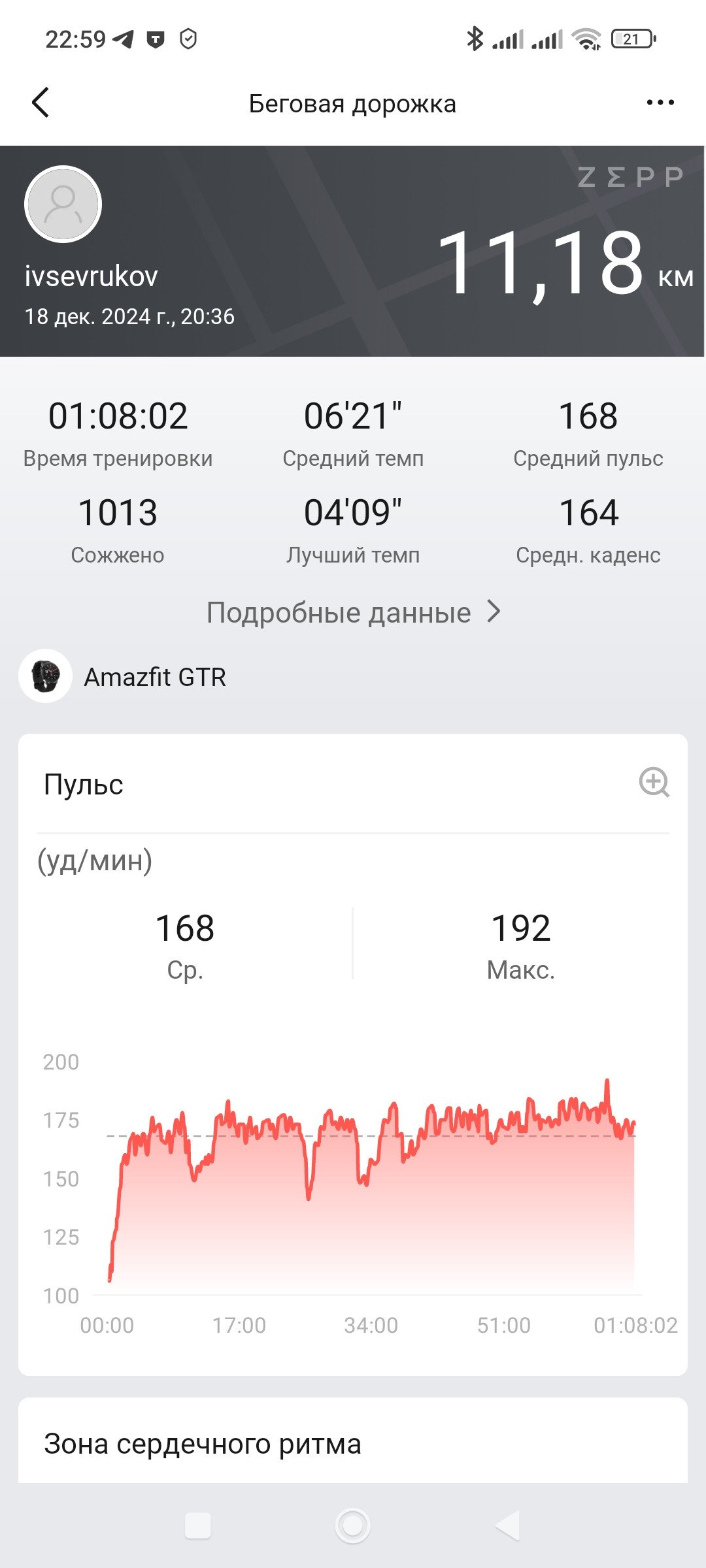
Task: Open the three-dot overflow menu
Action: point(660,103)
